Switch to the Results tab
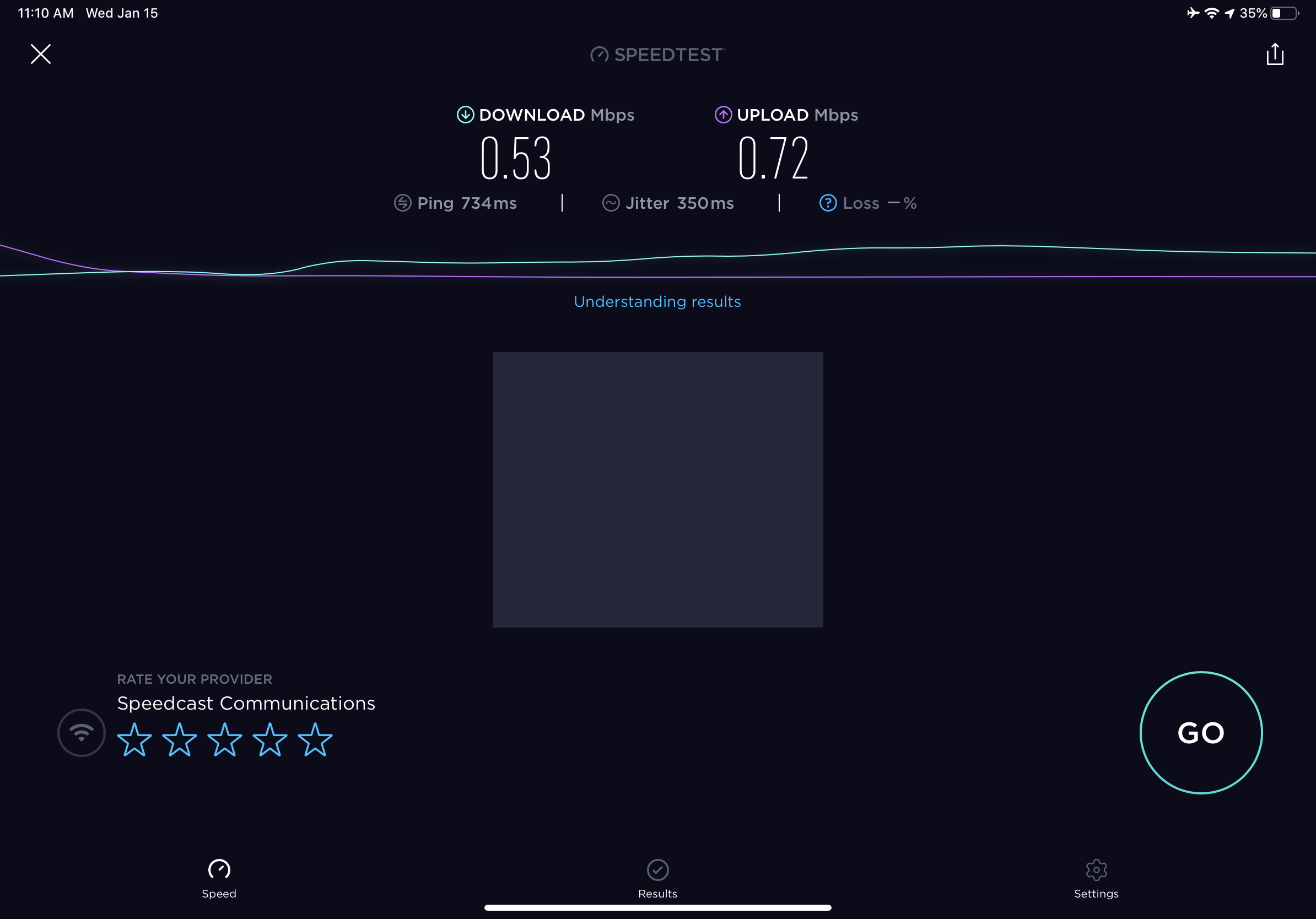The height and width of the screenshot is (919, 1316). (657, 878)
